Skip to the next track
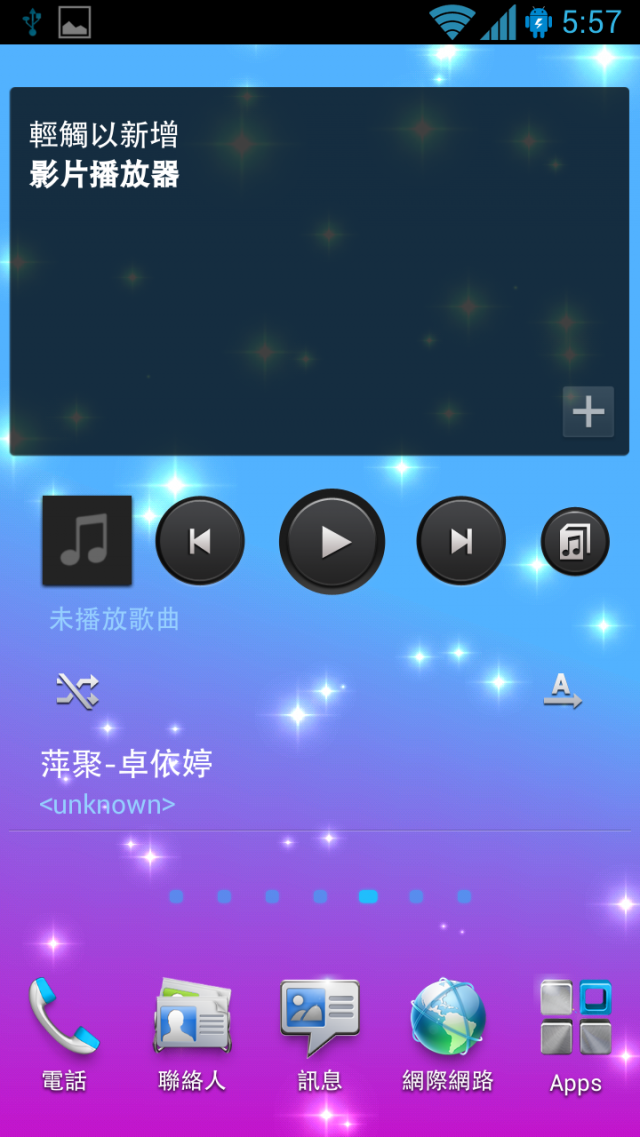 coord(461,541)
